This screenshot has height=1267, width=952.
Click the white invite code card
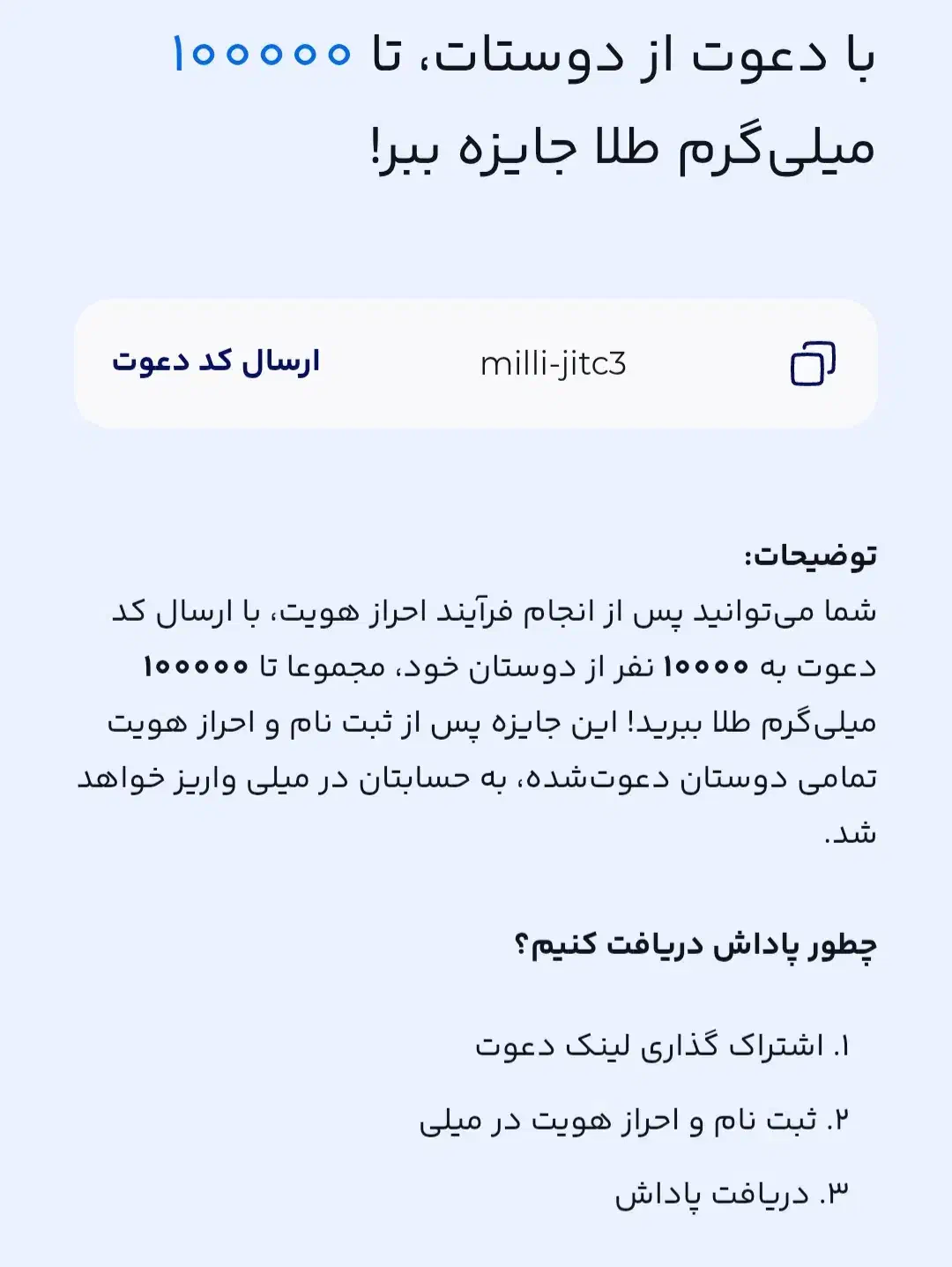coord(476,361)
